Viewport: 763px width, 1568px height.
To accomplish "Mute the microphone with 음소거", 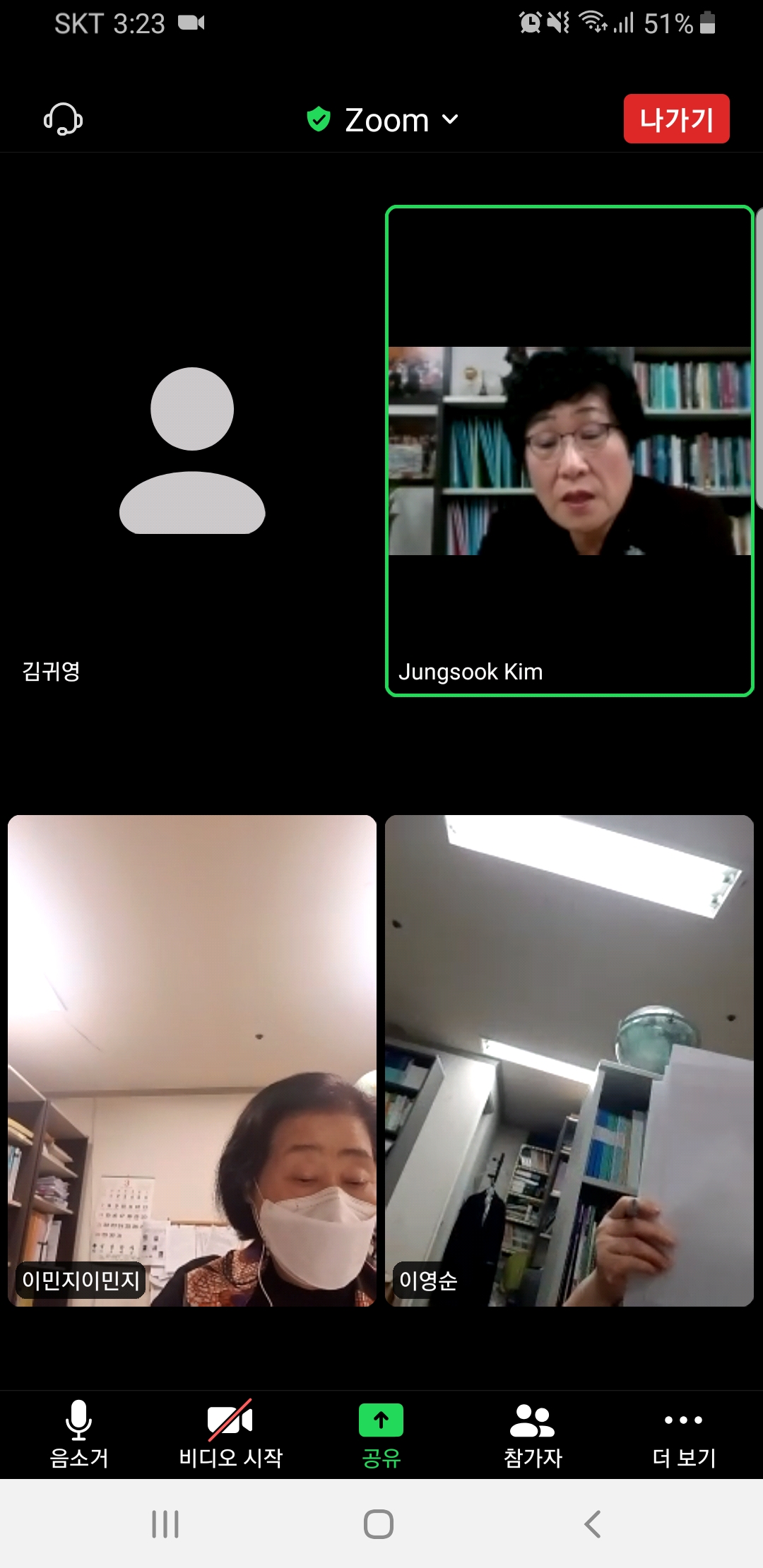I will pyautogui.click(x=78, y=1434).
